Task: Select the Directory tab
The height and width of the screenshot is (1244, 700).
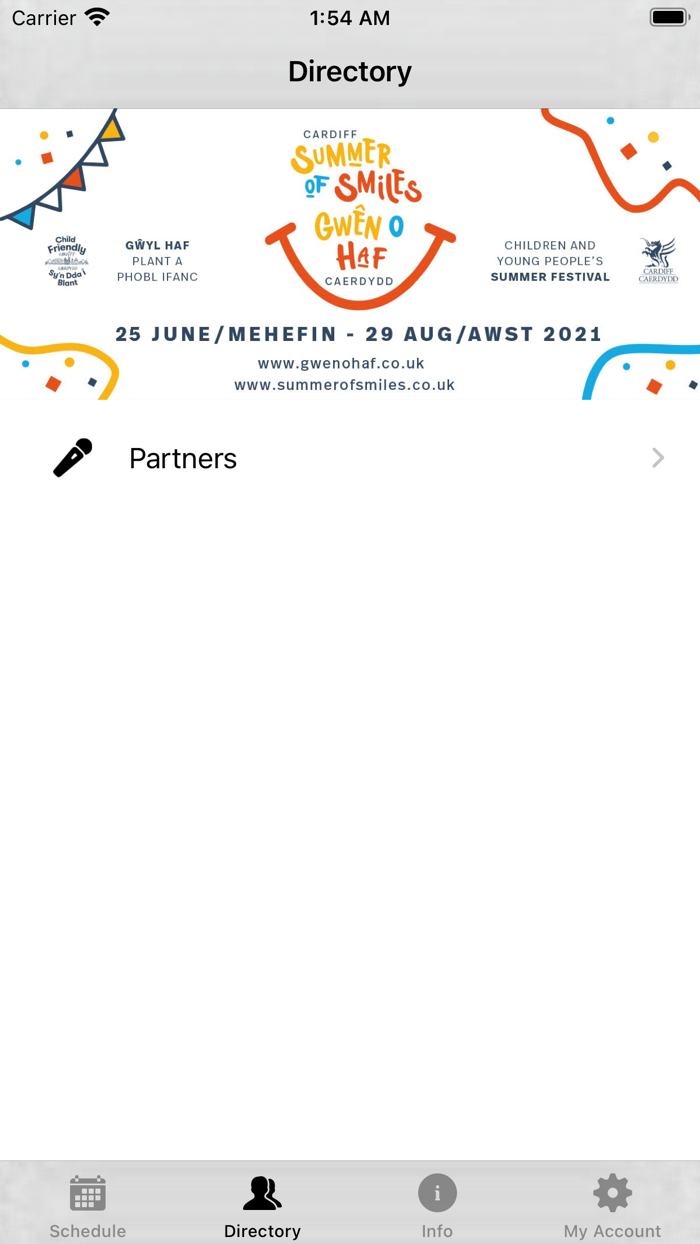Action: [x=262, y=1205]
